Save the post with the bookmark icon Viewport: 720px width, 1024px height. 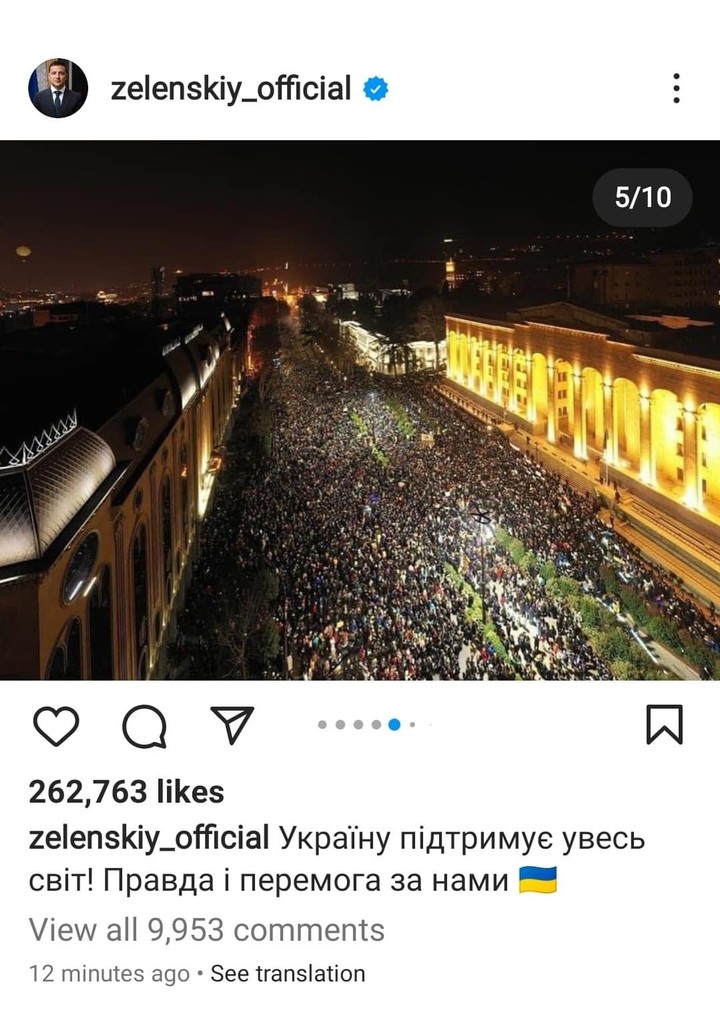pyautogui.click(x=663, y=725)
